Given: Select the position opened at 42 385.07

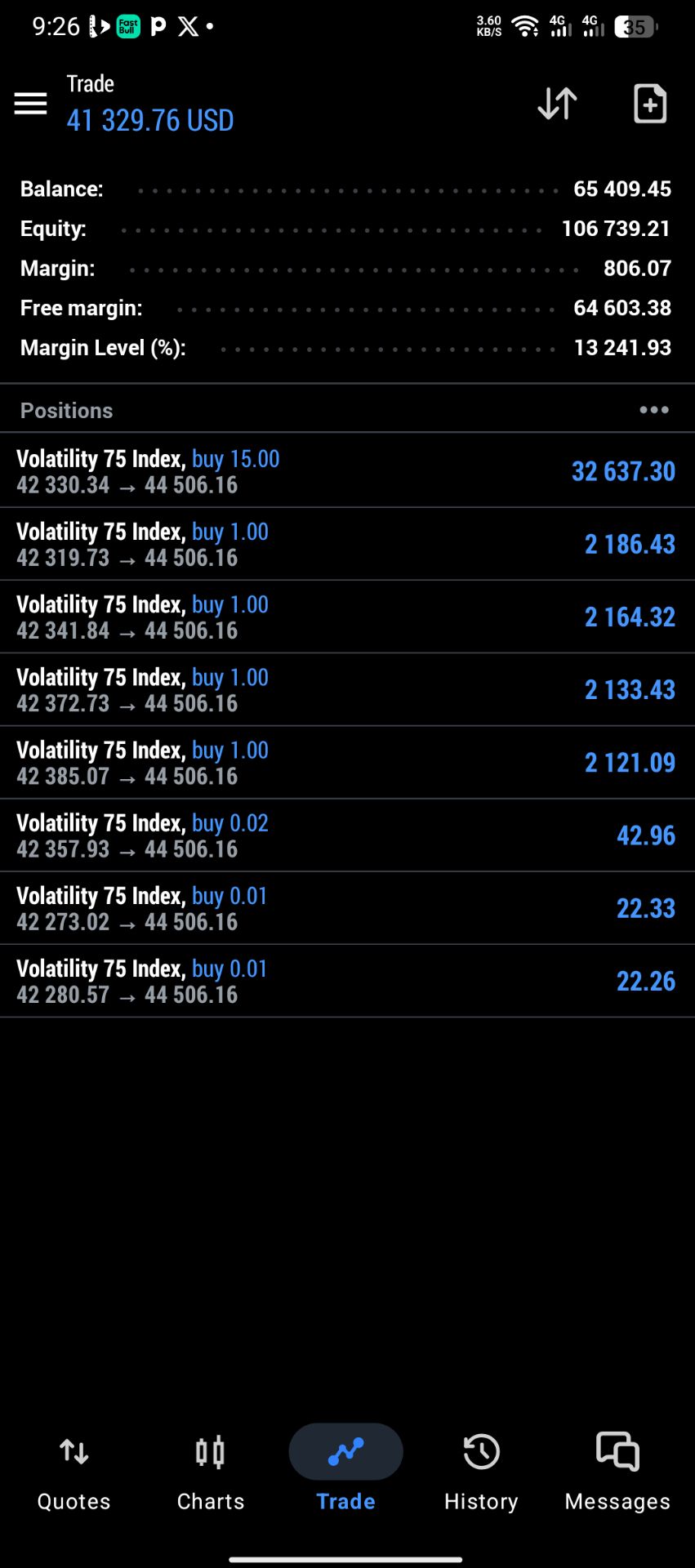Looking at the screenshot, I should pyautogui.click(x=347, y=762).
